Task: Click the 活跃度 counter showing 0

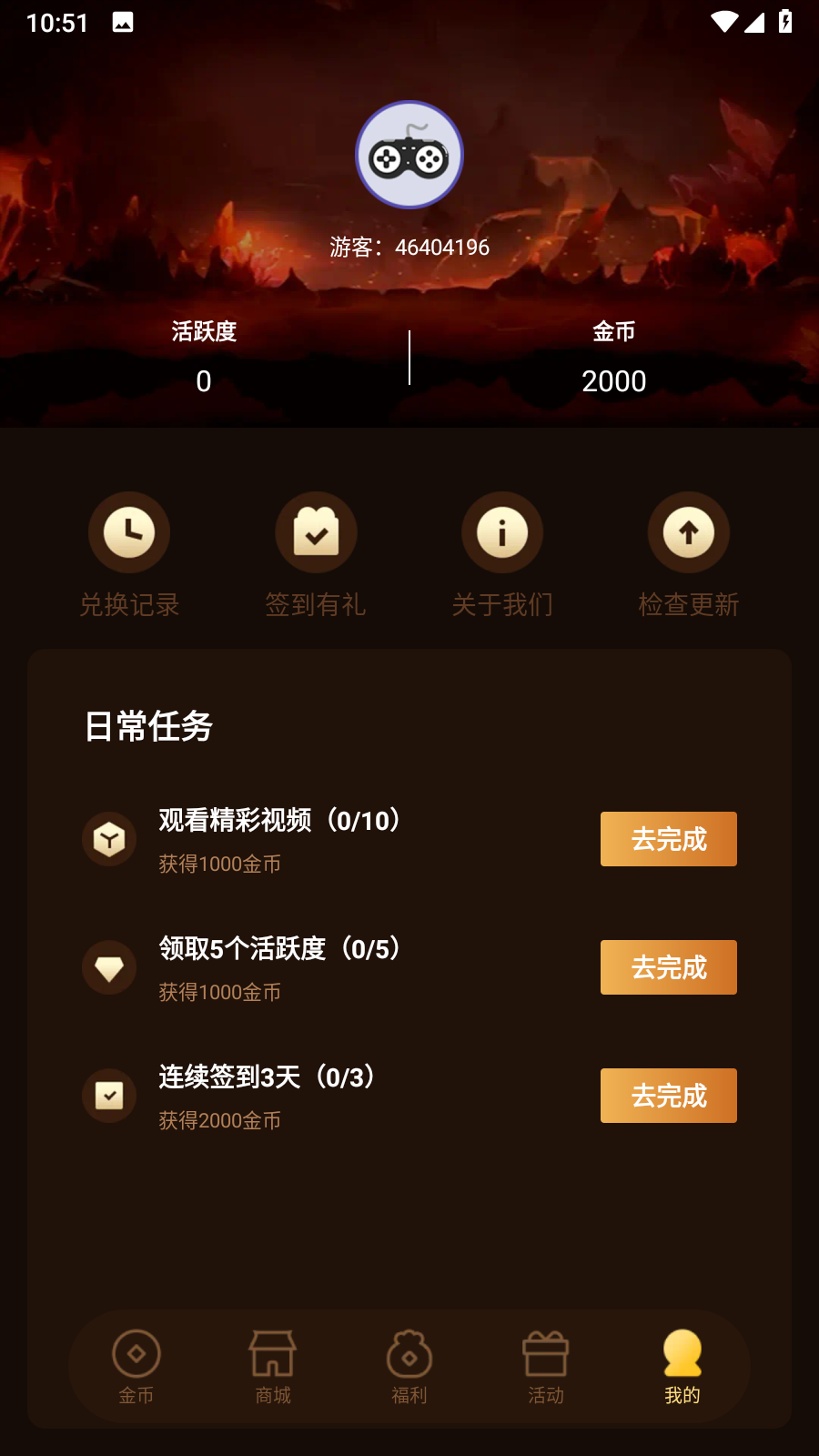Action: (204, 380)
